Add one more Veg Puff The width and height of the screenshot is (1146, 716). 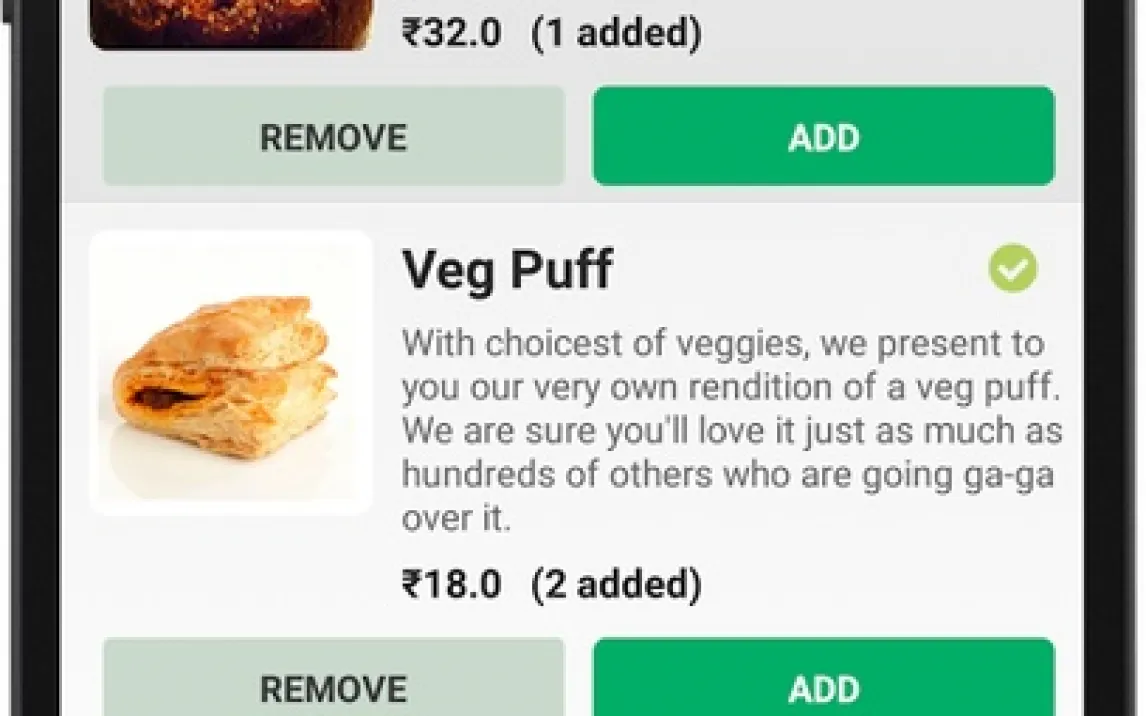823,686
